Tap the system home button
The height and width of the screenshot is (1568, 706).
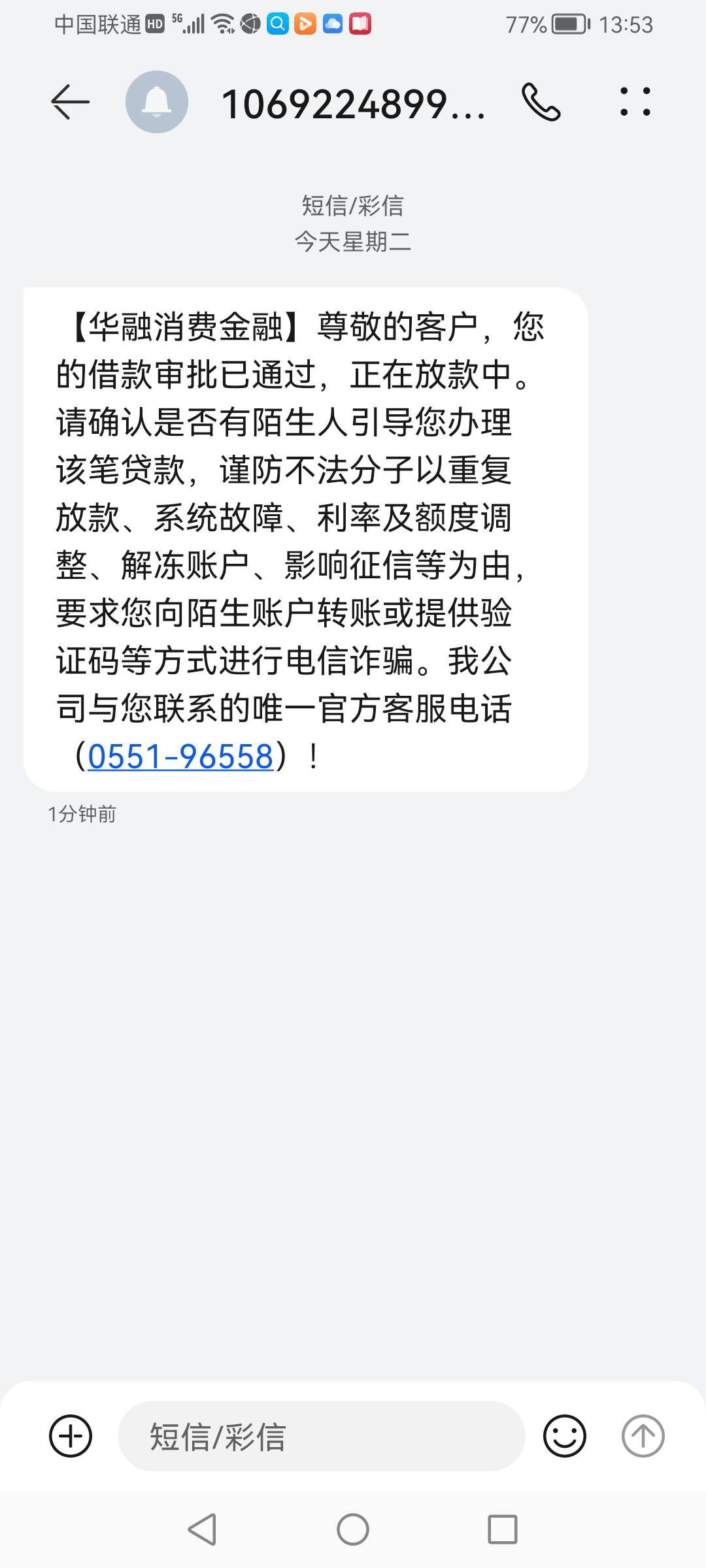click(353, 1529)
